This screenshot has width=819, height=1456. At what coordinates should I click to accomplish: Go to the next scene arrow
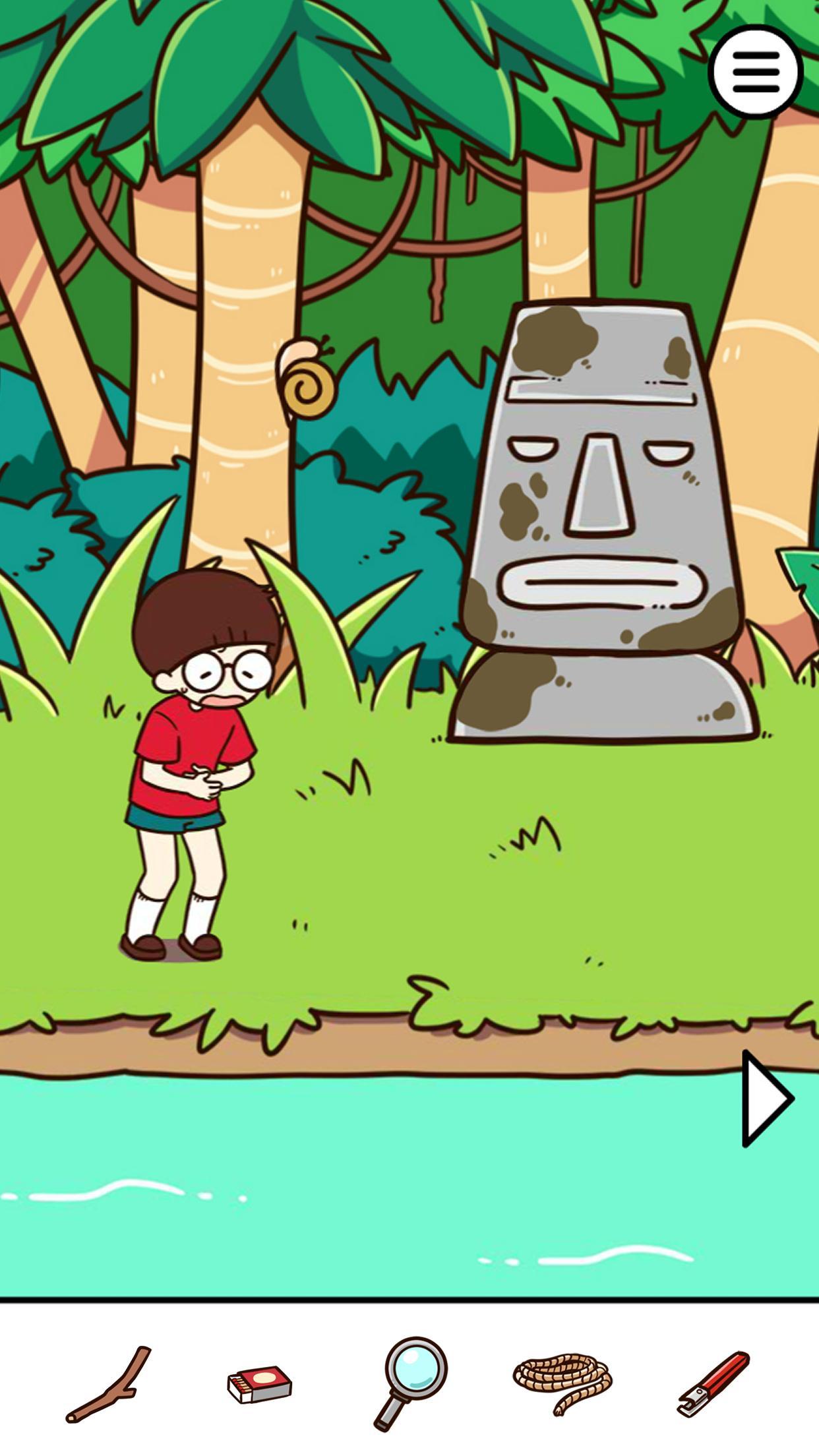tap(767, 1099)
